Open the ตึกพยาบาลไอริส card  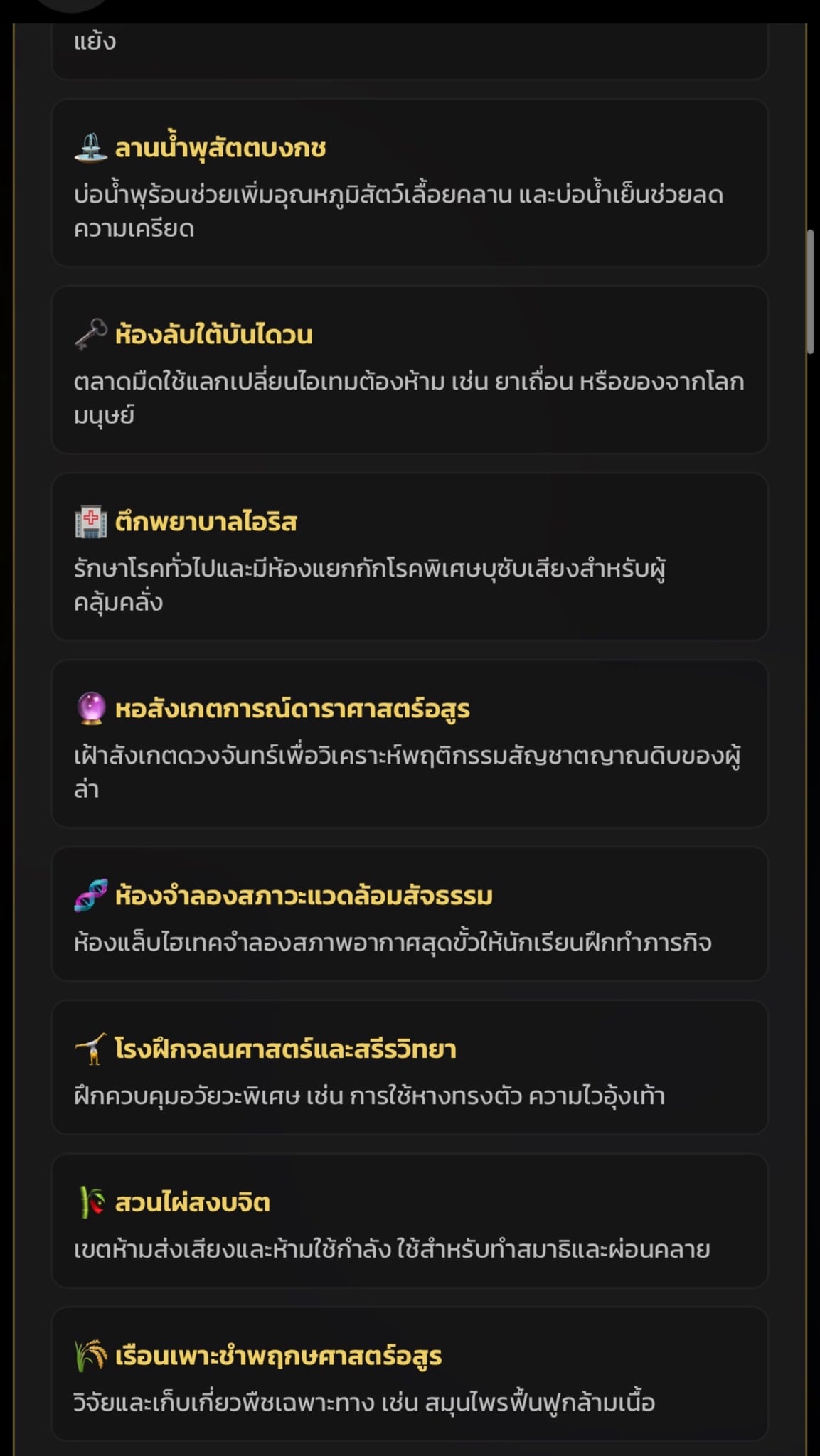point(410,557)
